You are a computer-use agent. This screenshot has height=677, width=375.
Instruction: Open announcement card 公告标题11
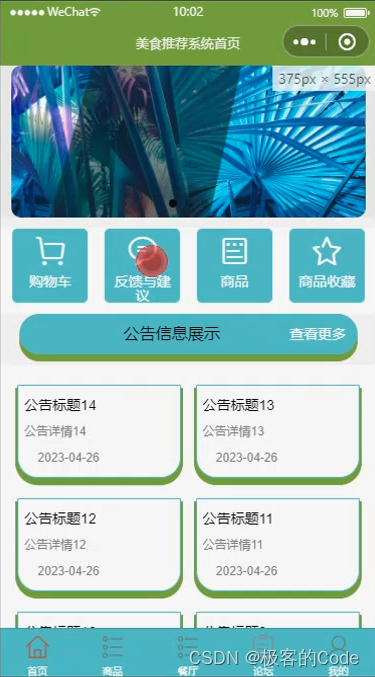point(278,547)
